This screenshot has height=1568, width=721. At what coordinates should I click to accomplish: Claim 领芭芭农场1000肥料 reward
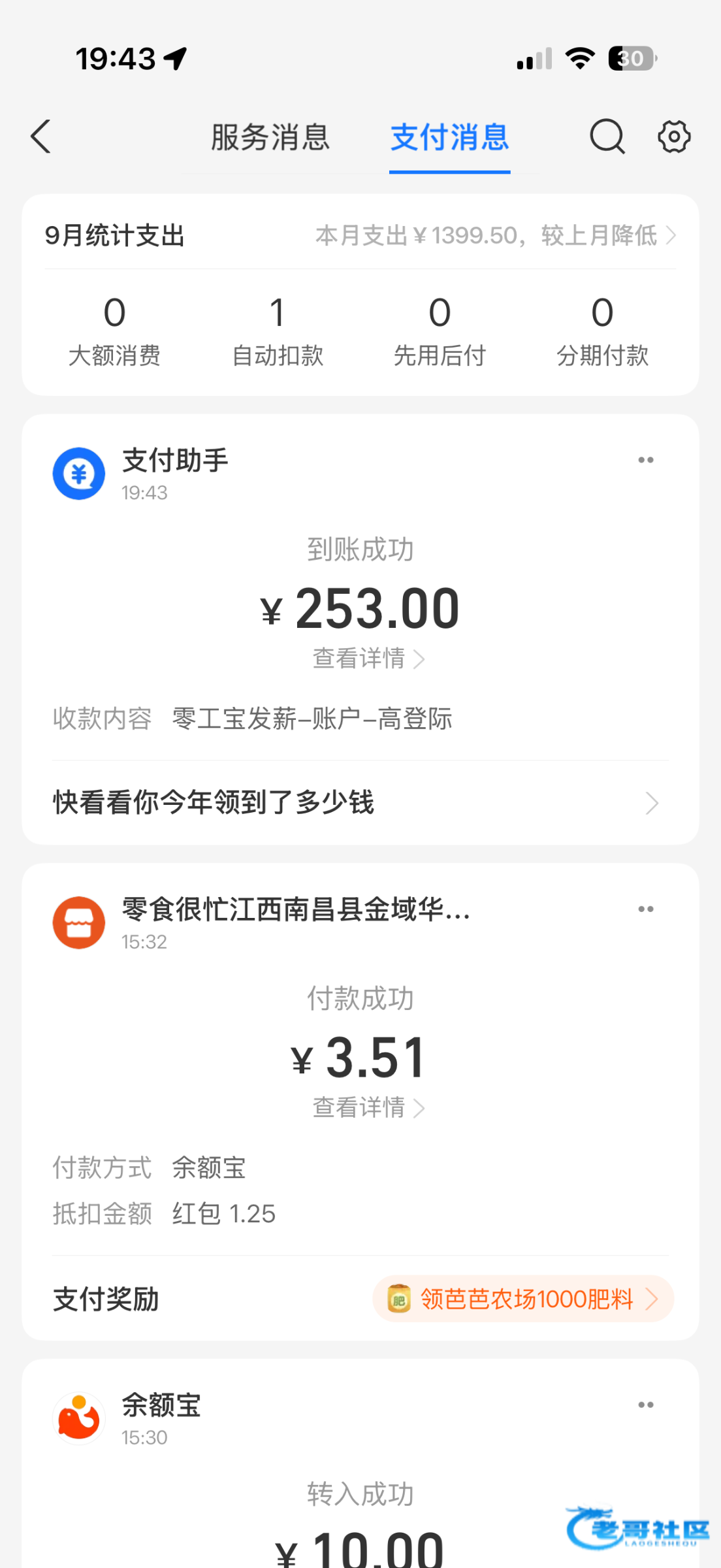coord(523,1299)
